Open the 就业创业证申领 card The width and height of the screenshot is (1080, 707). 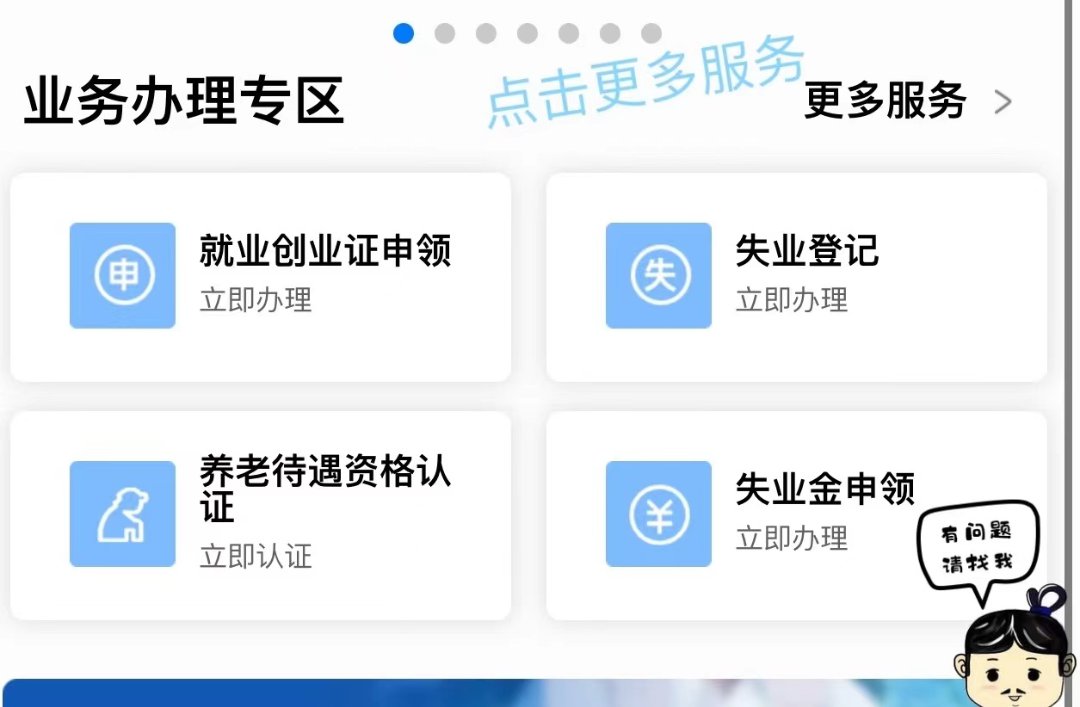tap(260, 276)
